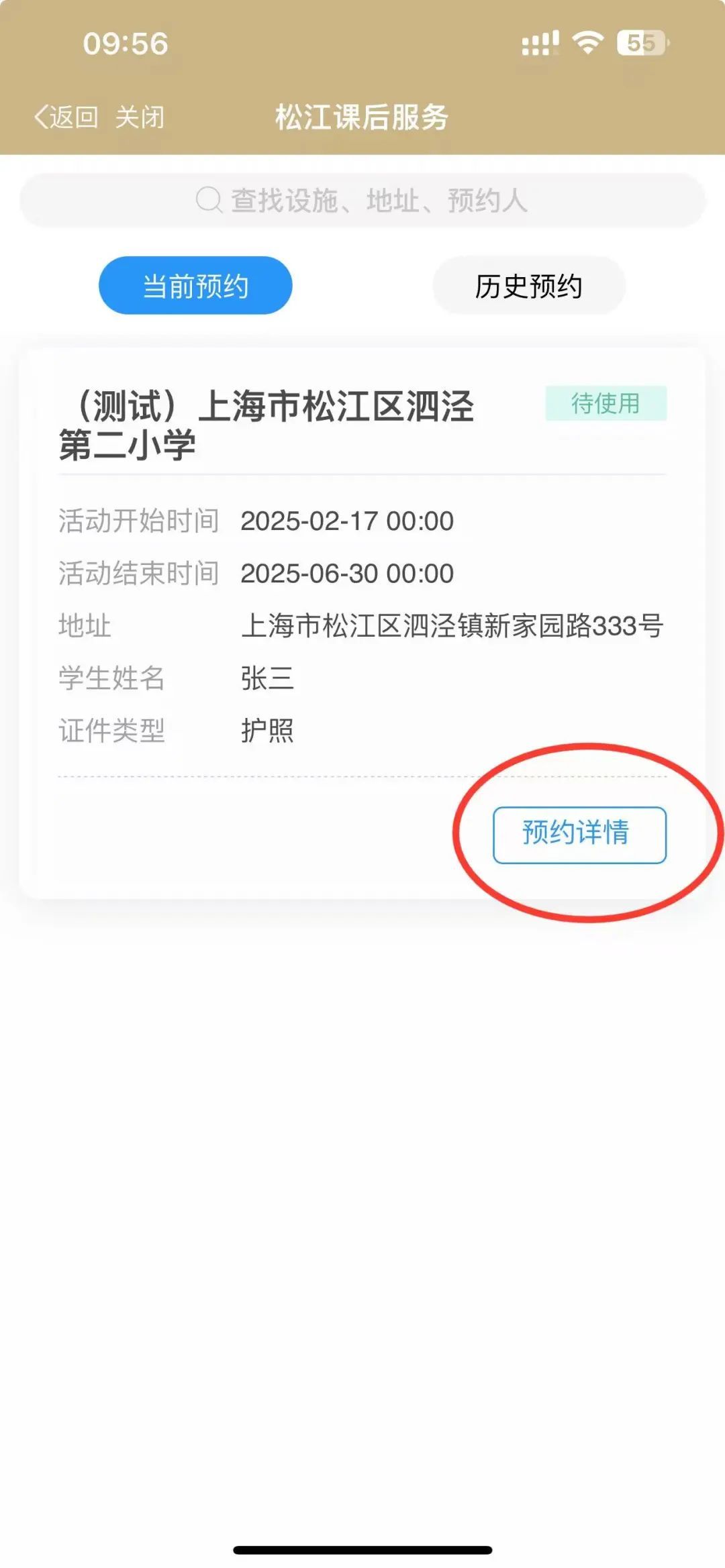This screenshot has width=725, height=1568.
Task: Open 预约详情 for the booking
Action: [579, 834]
